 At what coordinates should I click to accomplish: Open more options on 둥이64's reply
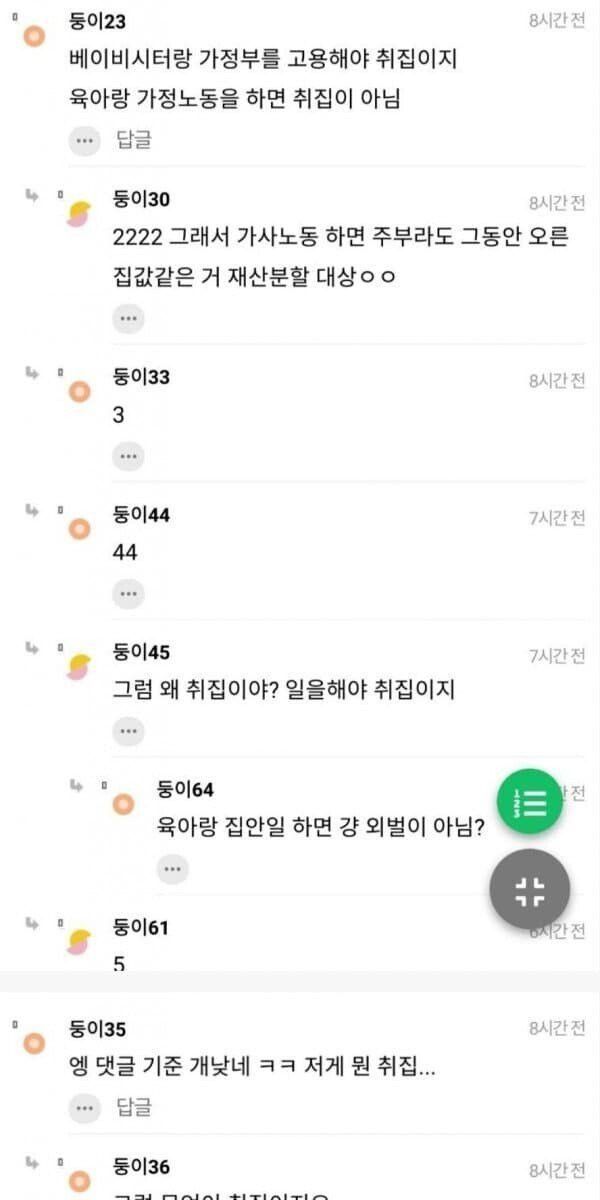tap(172, 870)
